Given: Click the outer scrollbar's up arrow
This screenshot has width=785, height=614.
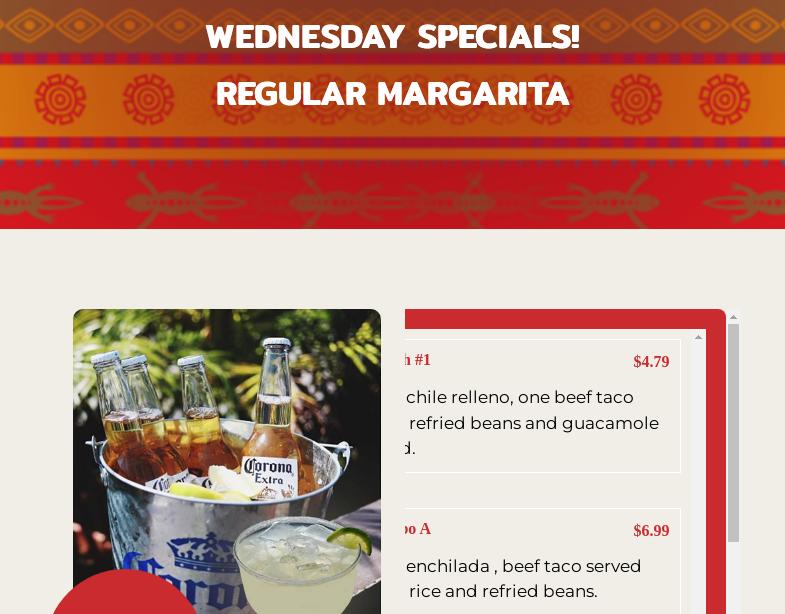Looking at the screenshot, I should click(x=733, y=317).
